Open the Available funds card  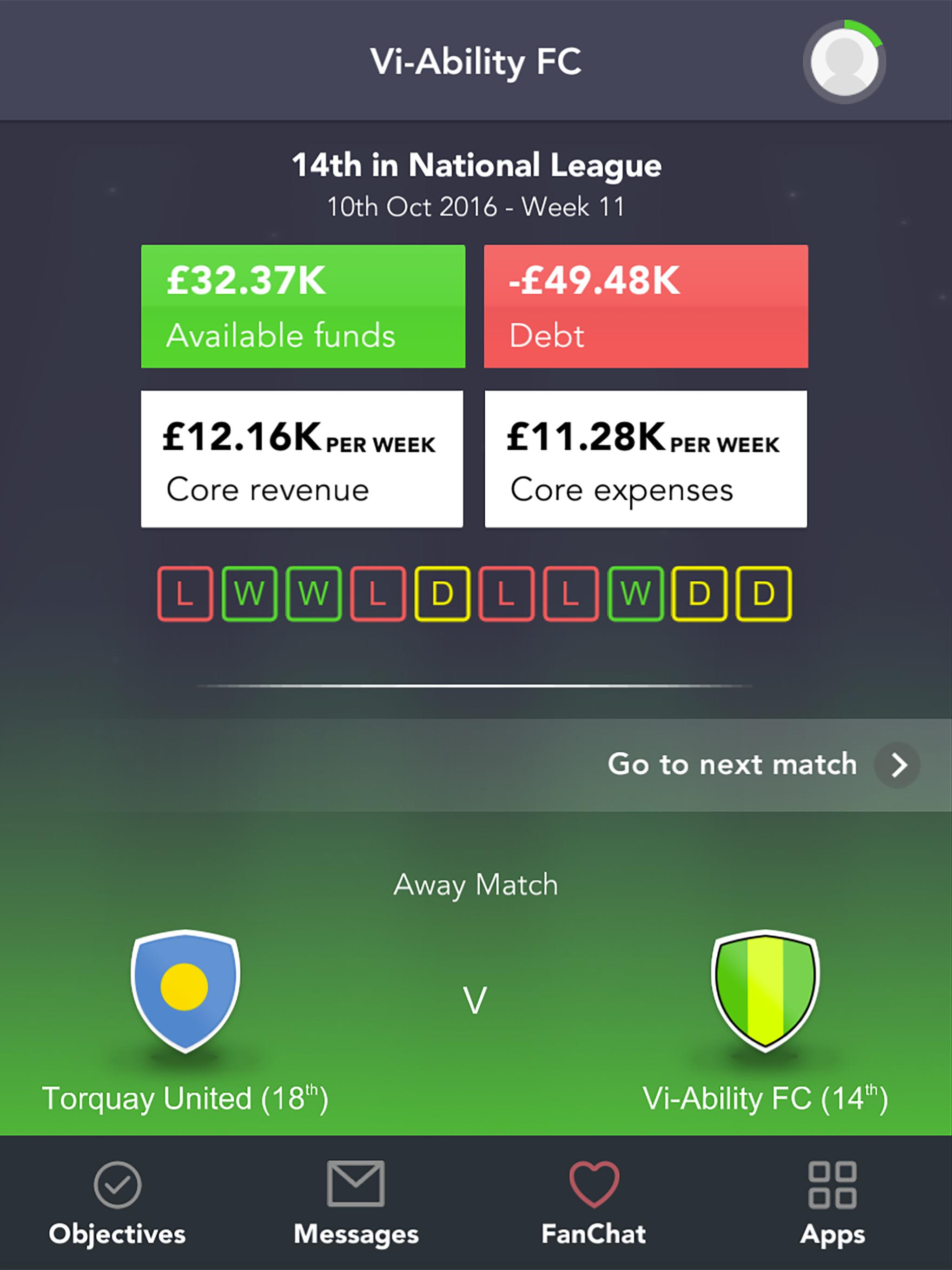tap(303, 307)
